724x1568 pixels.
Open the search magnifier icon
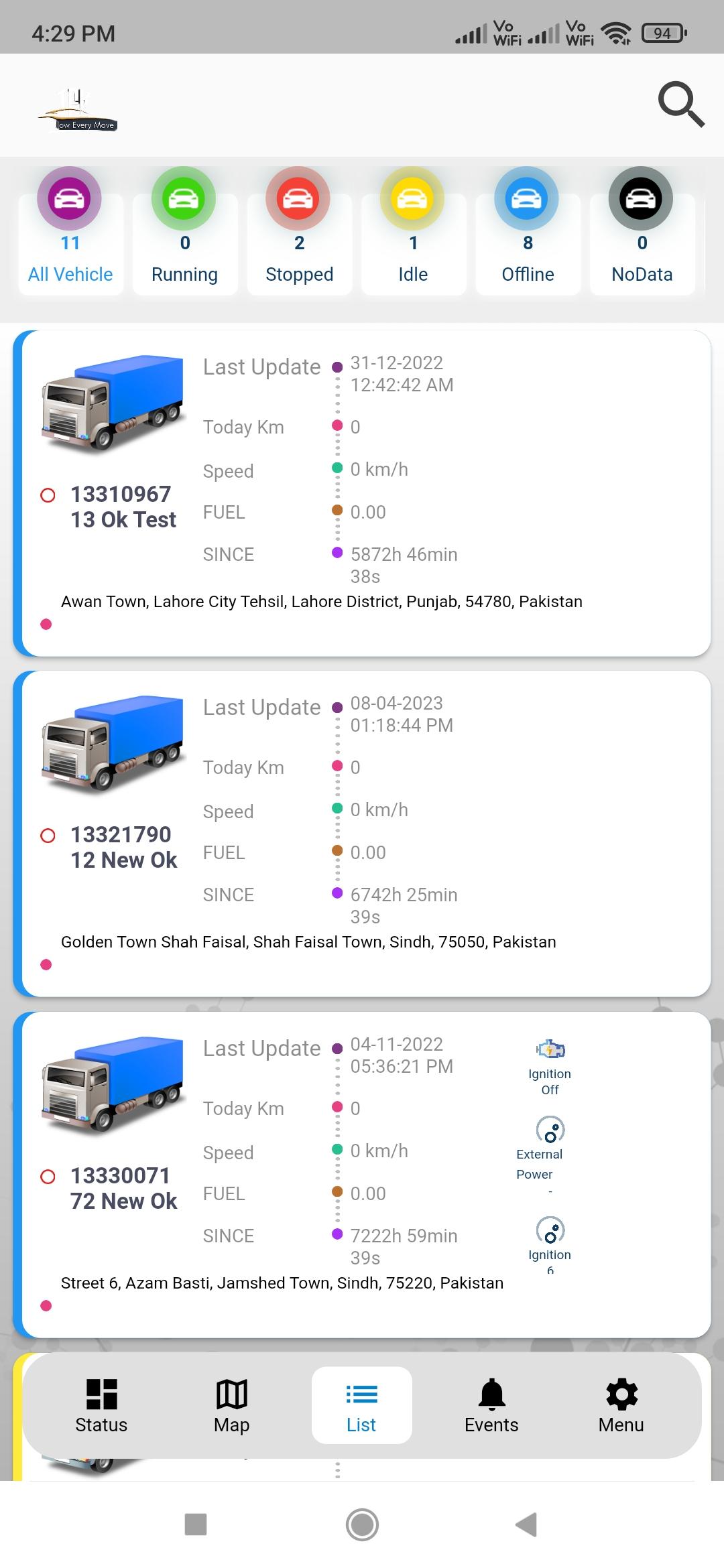point(681,105)
